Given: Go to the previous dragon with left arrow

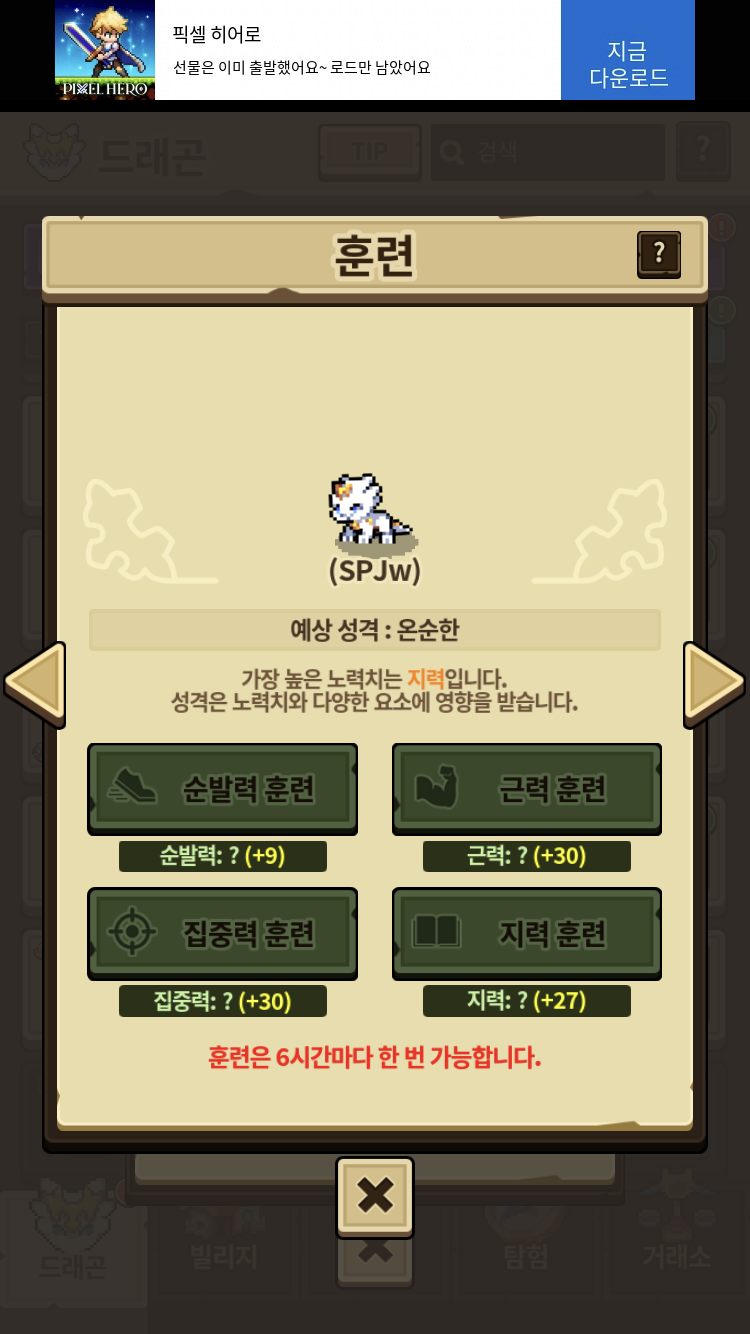Looking at the screenshot, I should pyautogui.click(x=35, y=684).
